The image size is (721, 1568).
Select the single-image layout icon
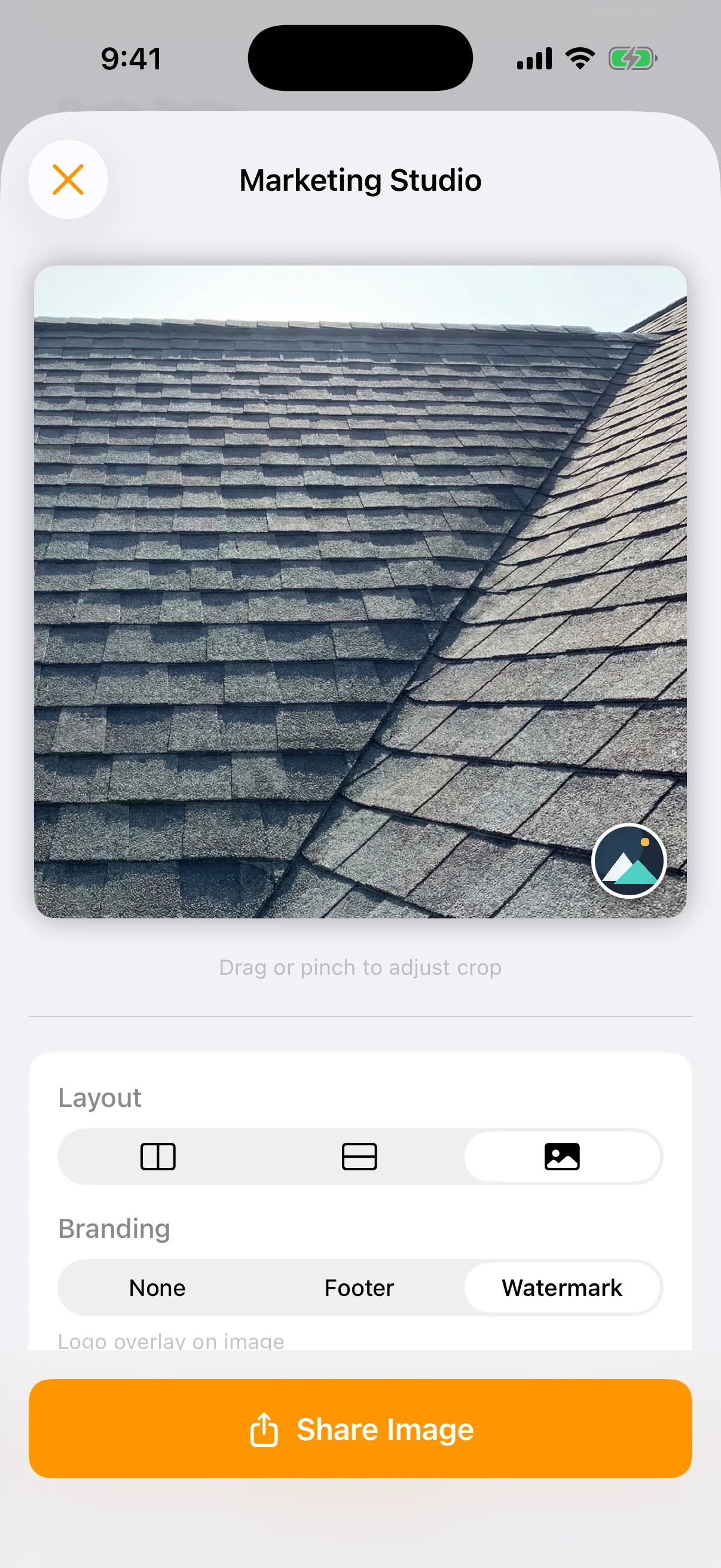click(562, 1156)
